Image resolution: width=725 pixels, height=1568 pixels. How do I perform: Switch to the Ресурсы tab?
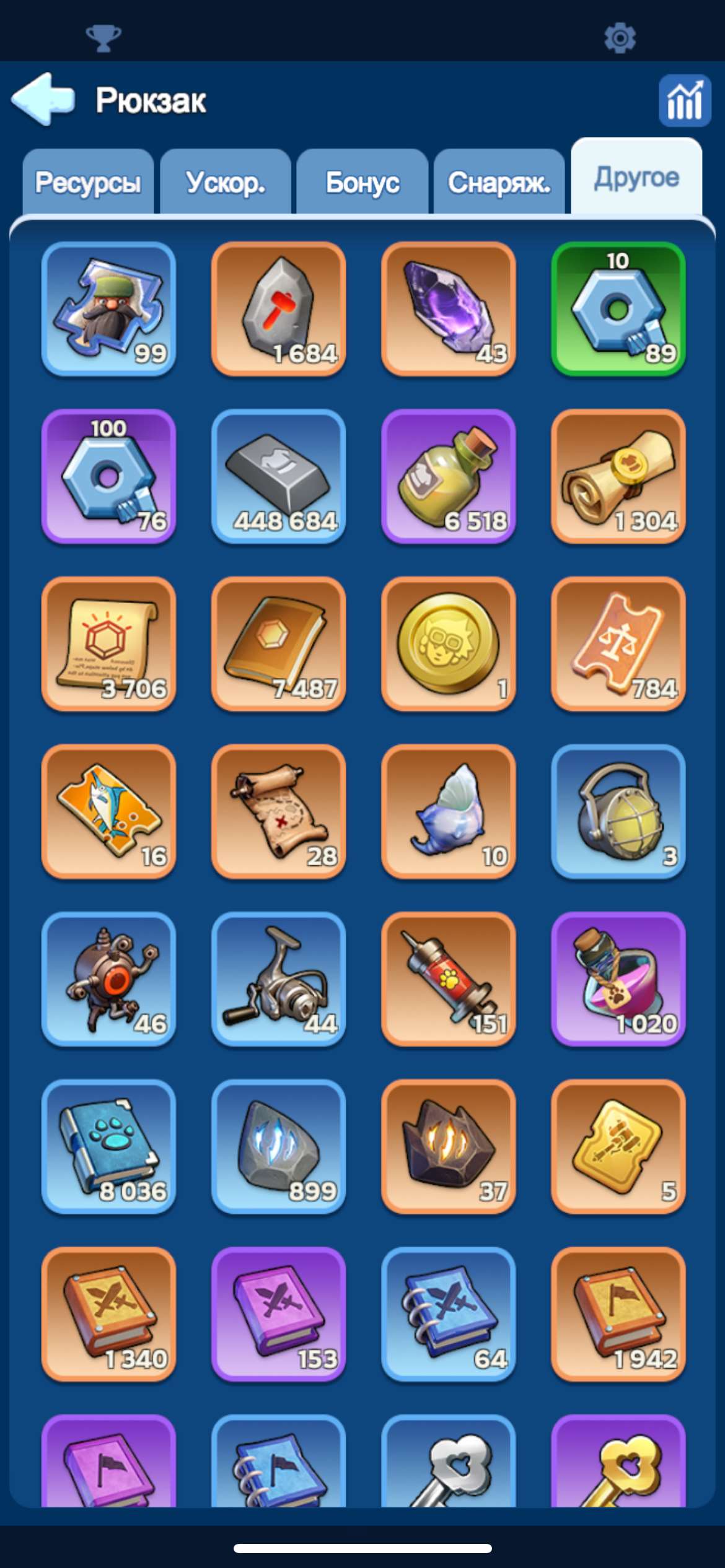pos(89,181)
